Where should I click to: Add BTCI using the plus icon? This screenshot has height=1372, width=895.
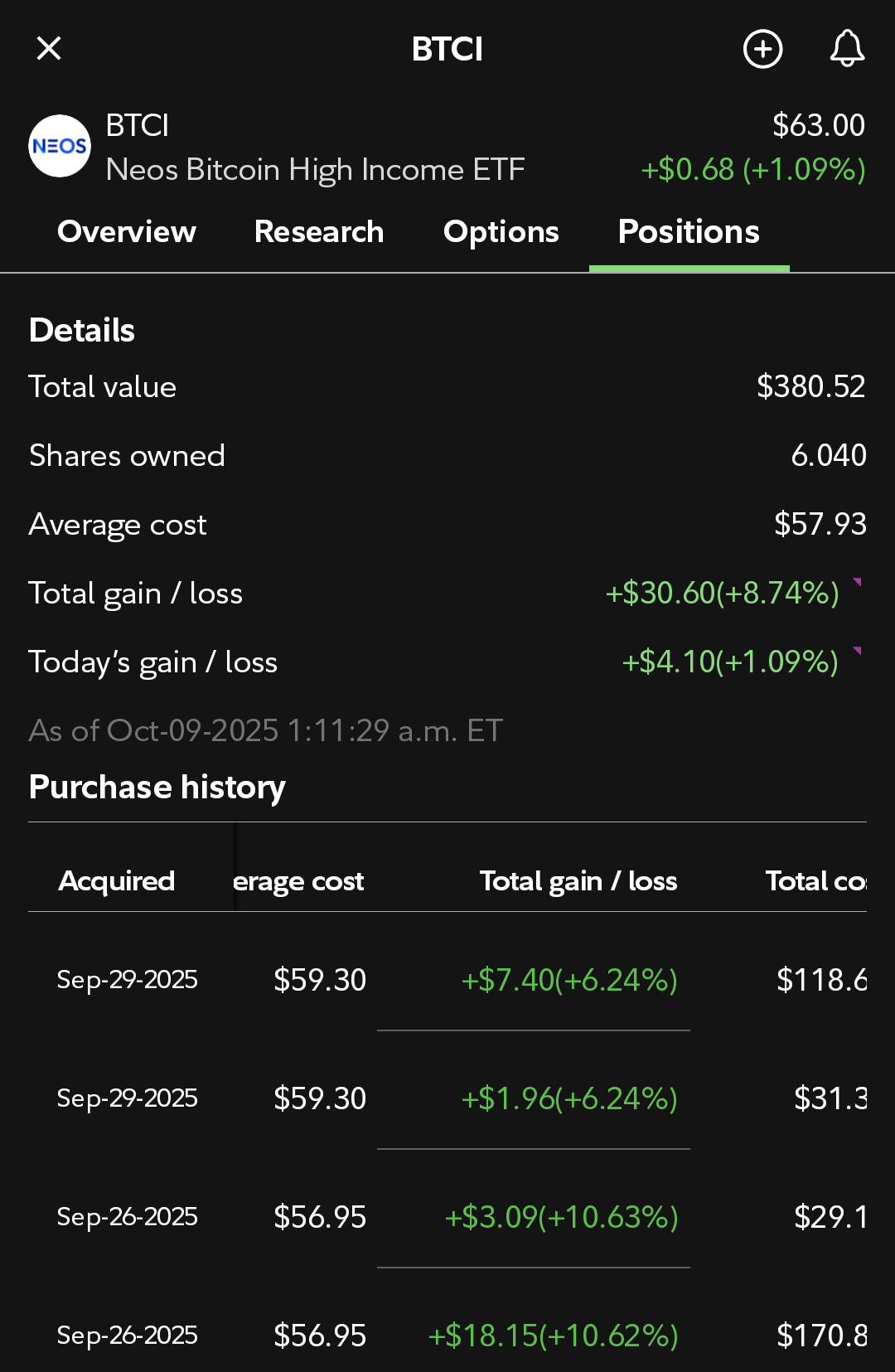(762, 49)
